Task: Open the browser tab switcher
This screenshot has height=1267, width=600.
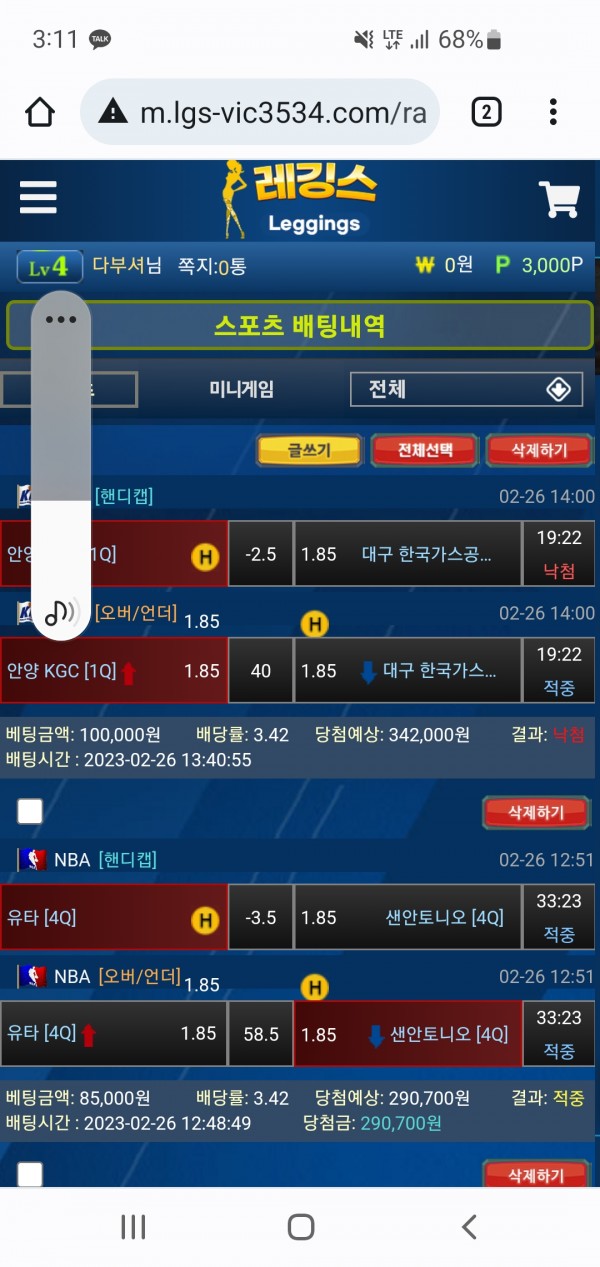Action: click(x=485, y=112)
